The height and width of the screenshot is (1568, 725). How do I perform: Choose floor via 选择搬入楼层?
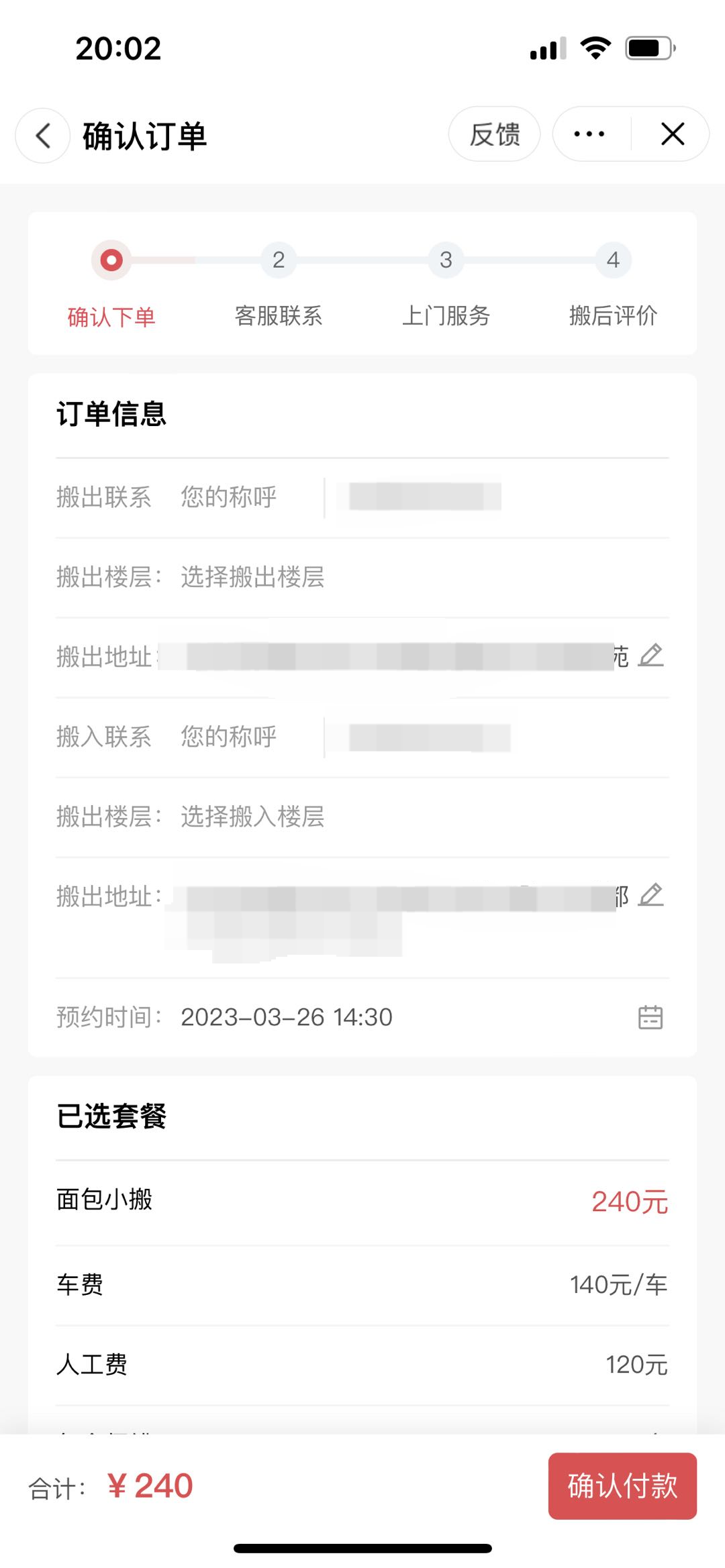[252, 817]
